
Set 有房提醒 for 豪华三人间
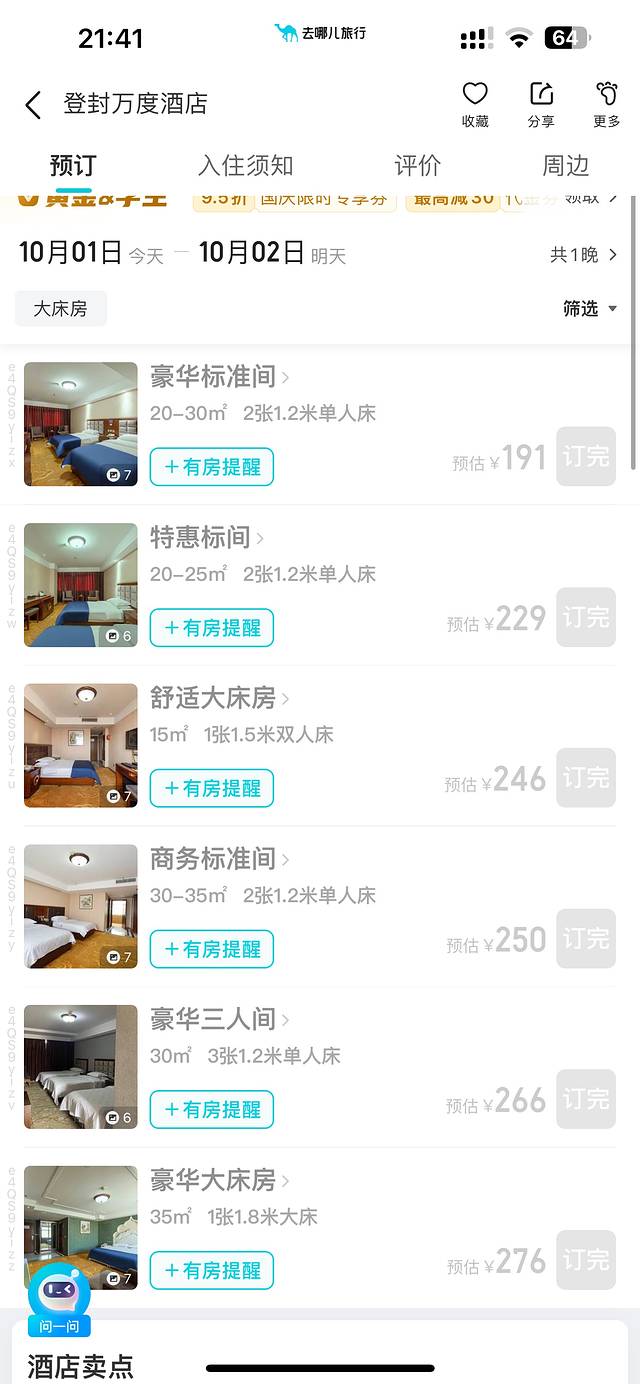[212, 1109]
